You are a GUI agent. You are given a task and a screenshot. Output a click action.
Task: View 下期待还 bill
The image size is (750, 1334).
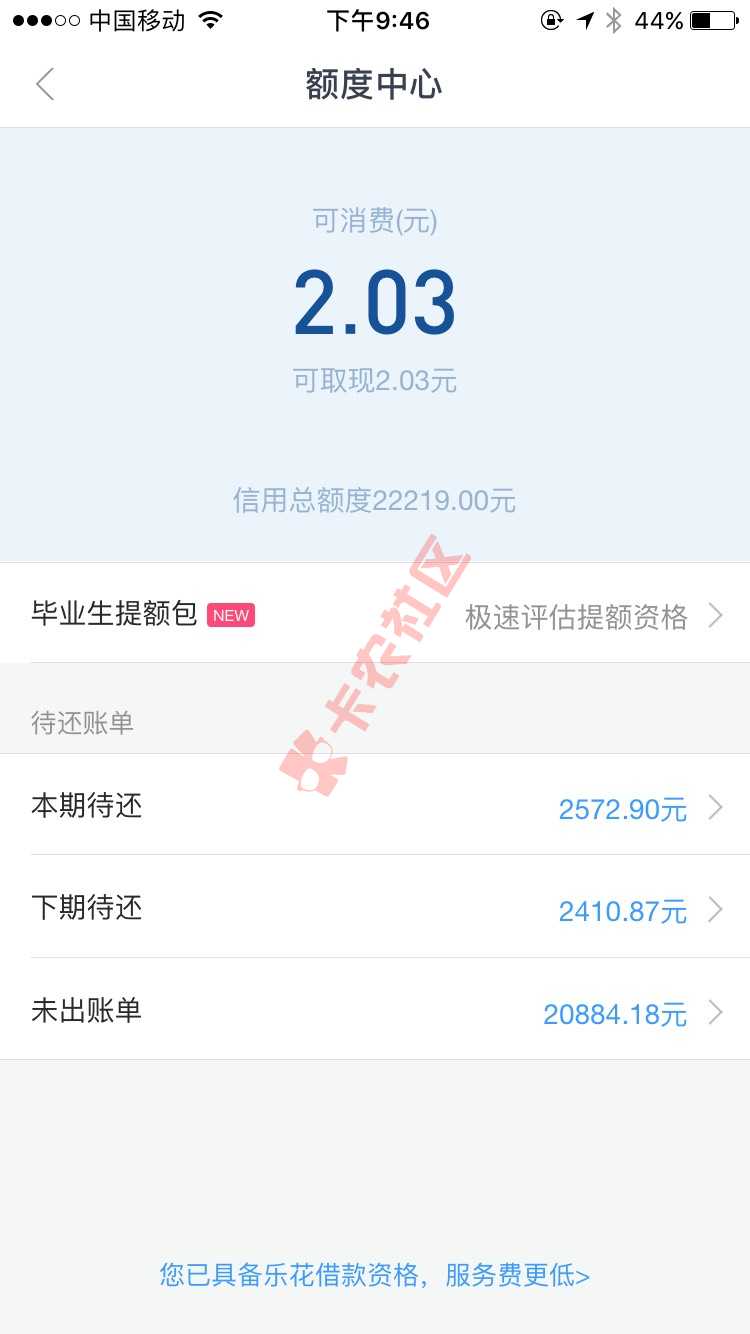[x=375, y=908]
